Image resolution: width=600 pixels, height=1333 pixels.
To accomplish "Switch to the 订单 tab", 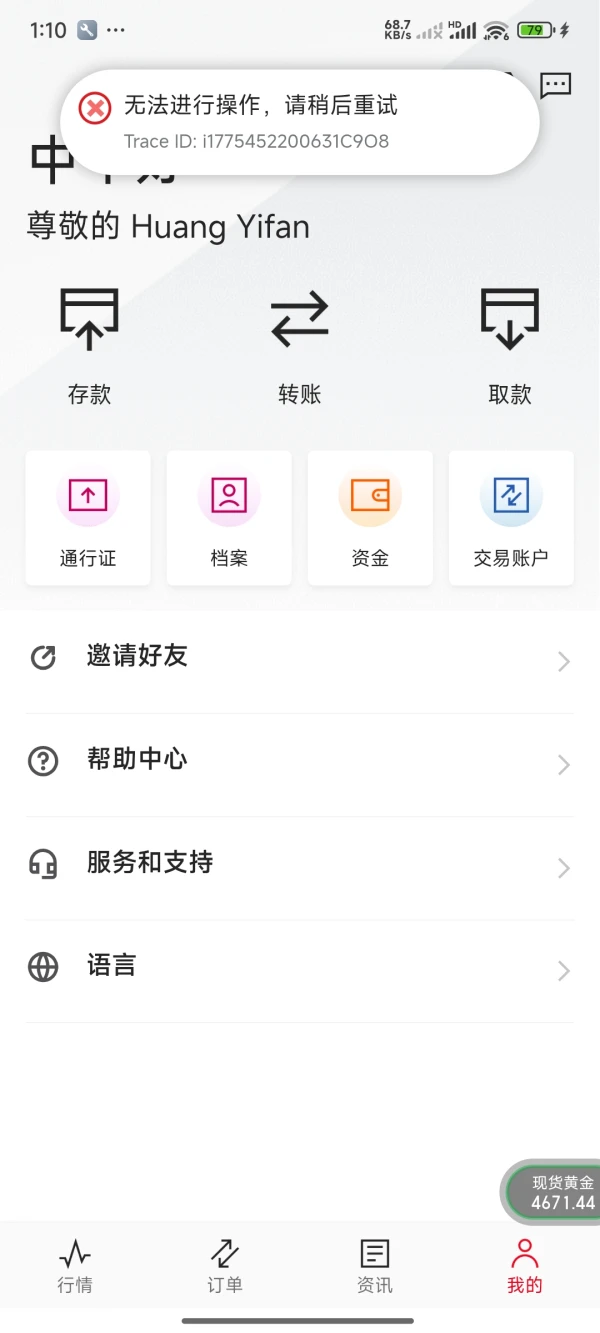I will pyautogui.click(x=225, y=1266).
